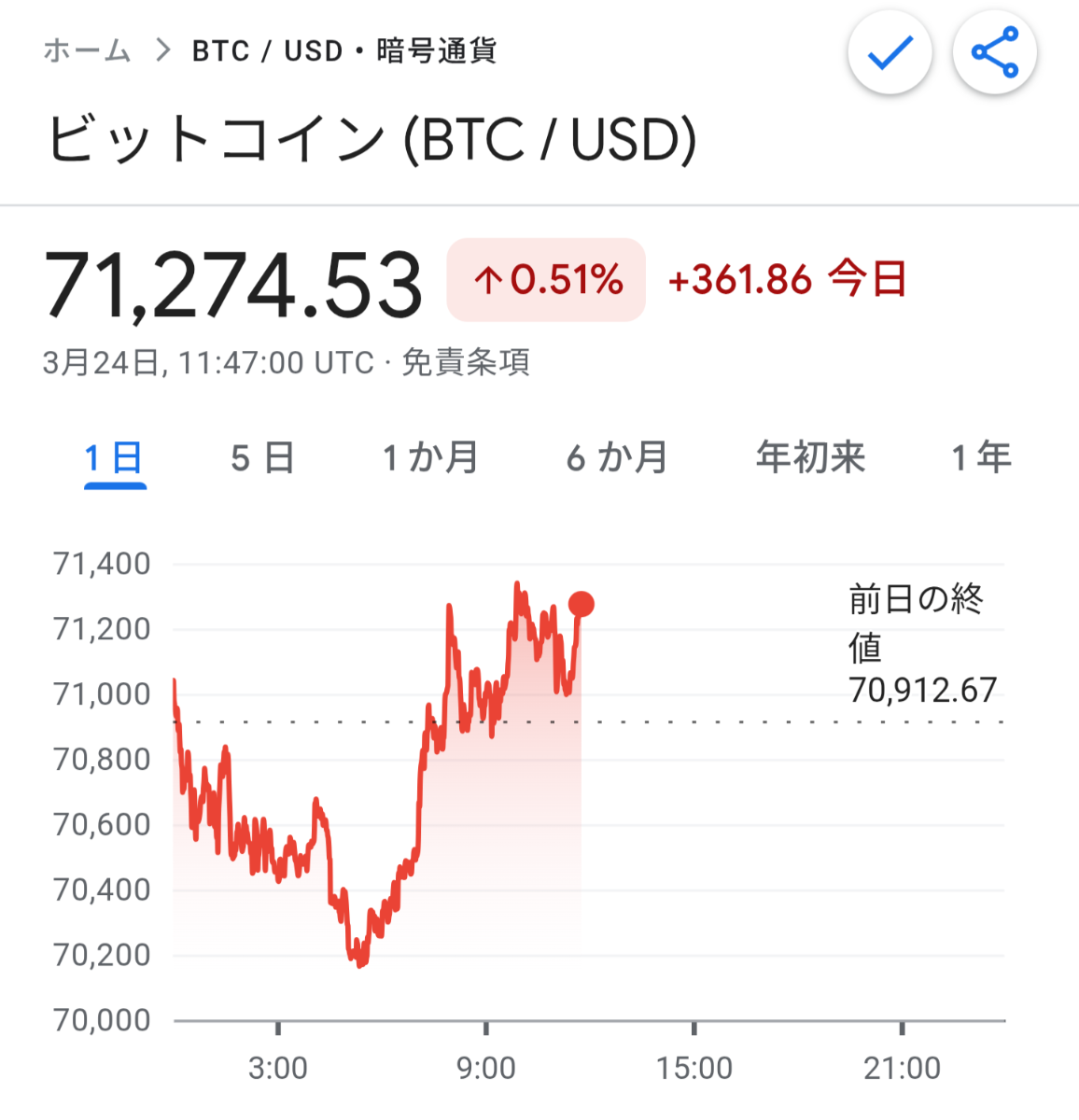
Task: Navigate to ホーム via breadcrumb
Action: (x=87, y=51)
